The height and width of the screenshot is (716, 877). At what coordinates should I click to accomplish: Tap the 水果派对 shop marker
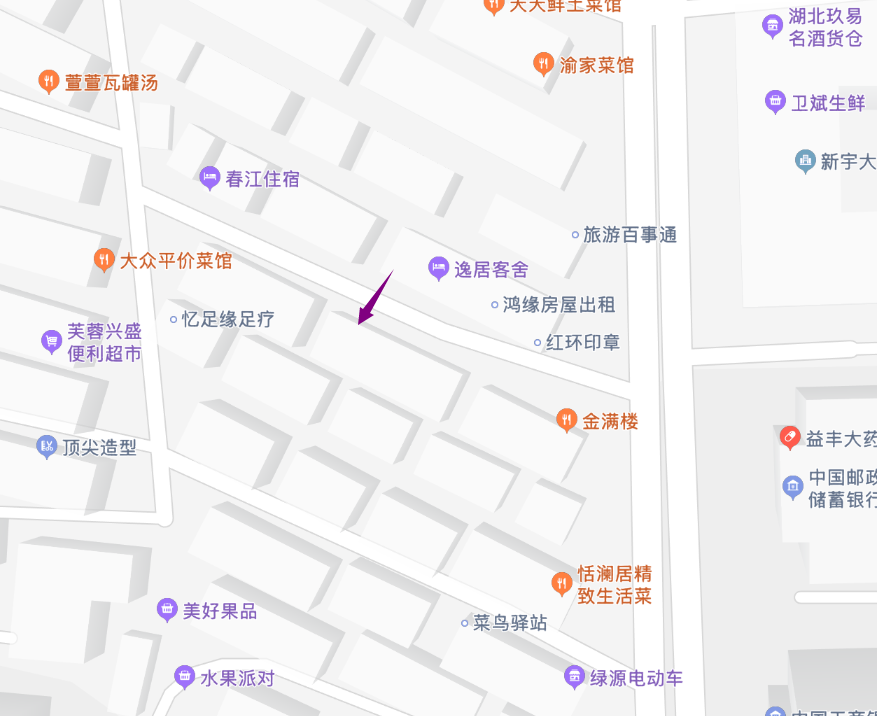(184, 678)
